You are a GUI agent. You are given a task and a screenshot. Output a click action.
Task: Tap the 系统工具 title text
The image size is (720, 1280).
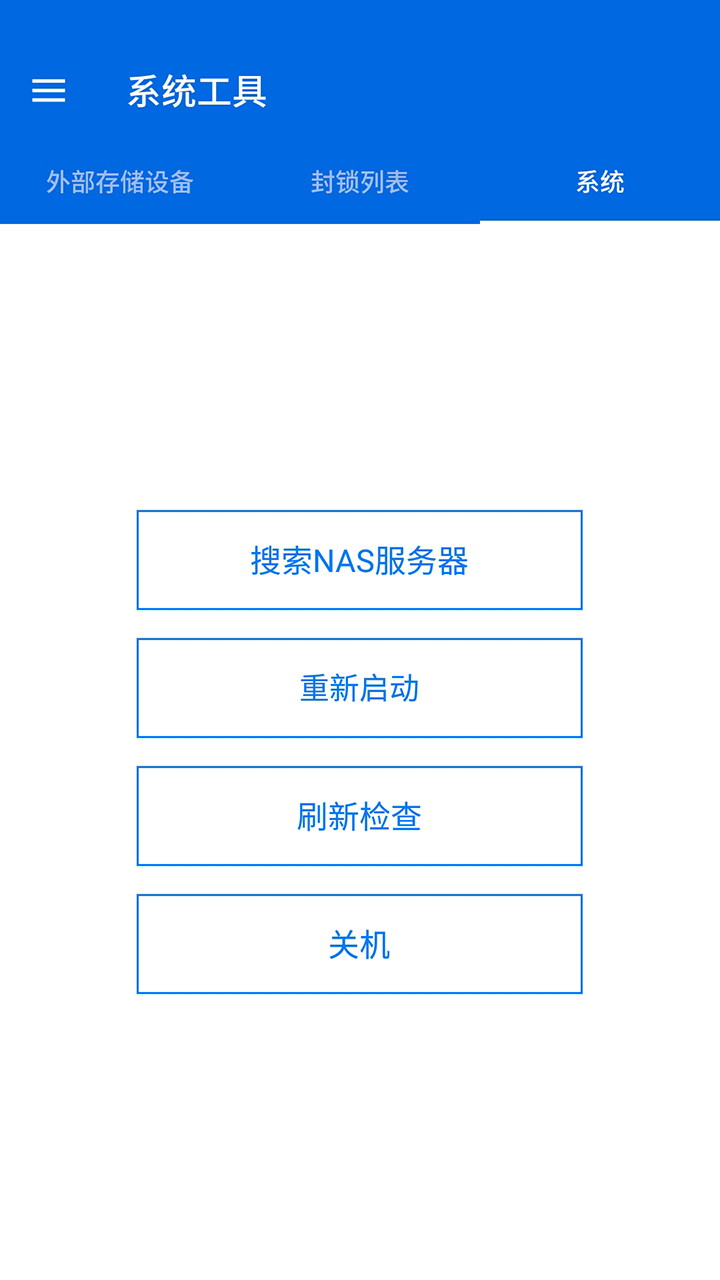click(x=195, y=90)
